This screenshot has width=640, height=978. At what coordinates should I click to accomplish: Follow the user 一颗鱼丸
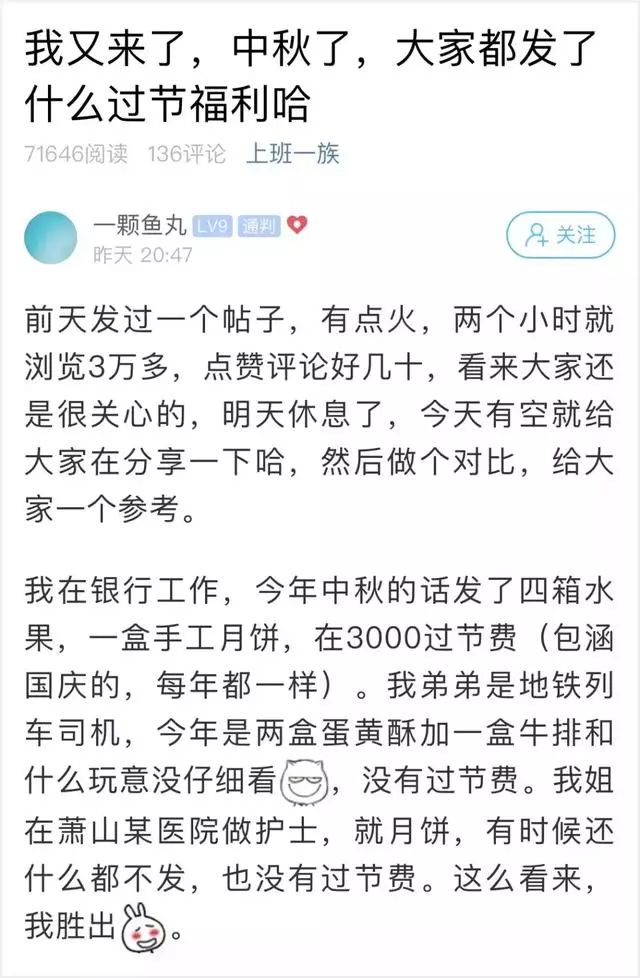(560, 235)
